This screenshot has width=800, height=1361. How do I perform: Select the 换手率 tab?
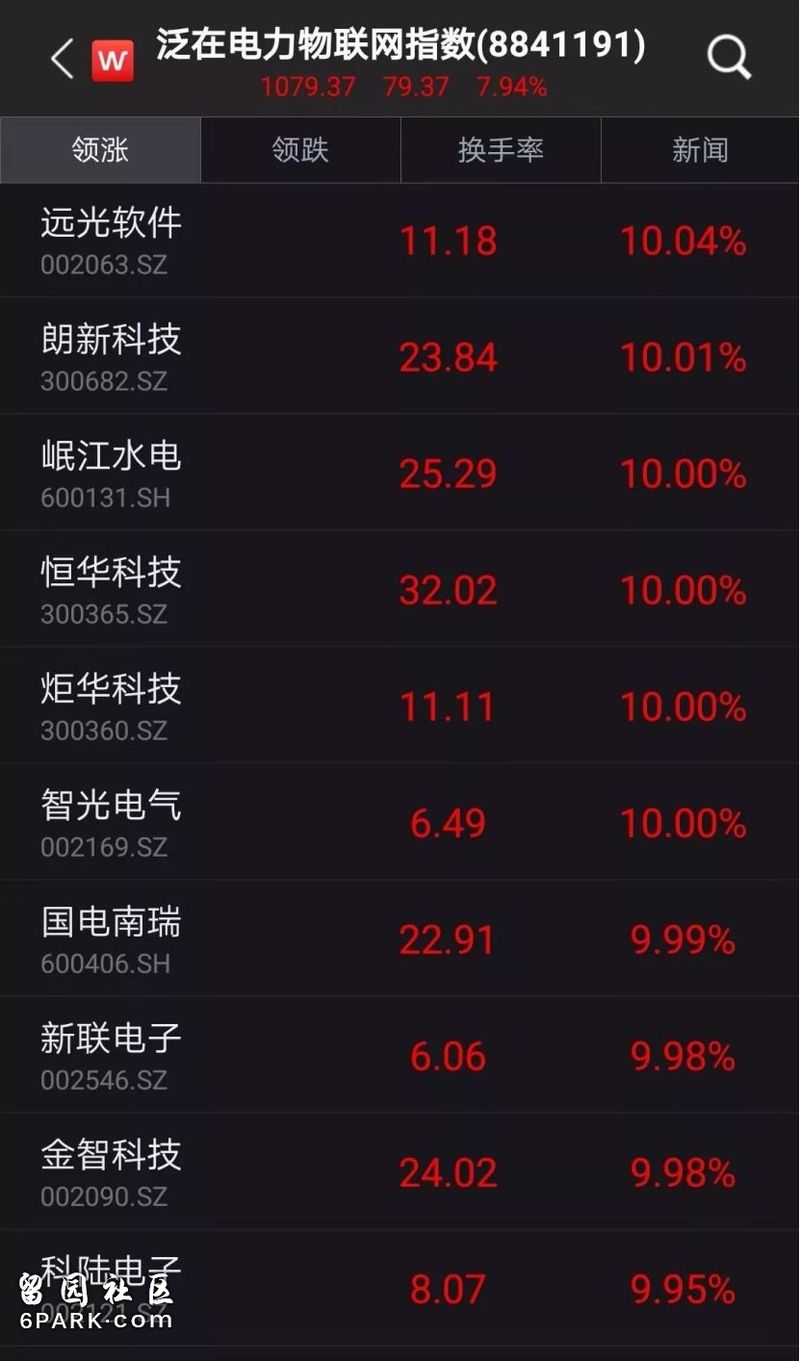tap(500, 150)
